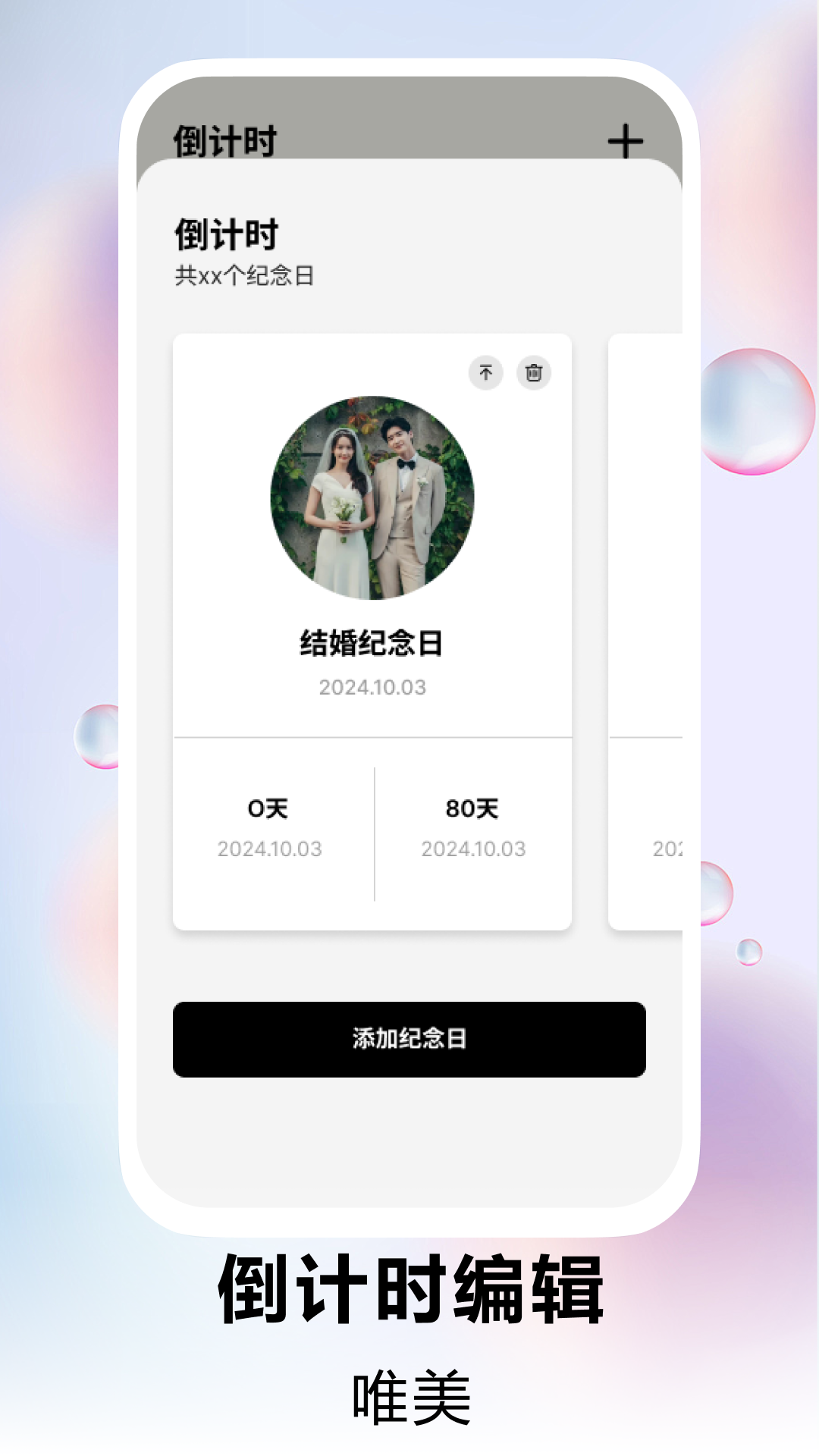The width and height of the screenshot is (819, 1456).
Task: Select the plus sign in the header bar
Action: tap(626, 140)
